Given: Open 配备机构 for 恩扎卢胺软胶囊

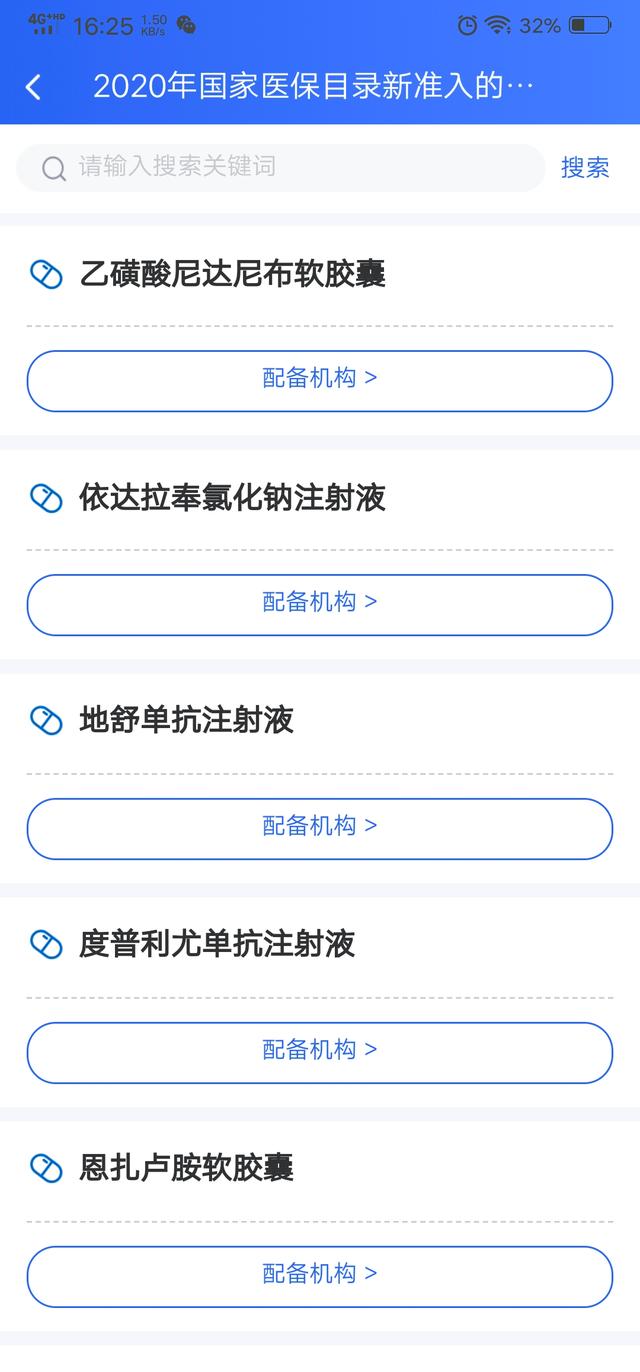Looking at the screenshot, I should tap(319, 1277).
